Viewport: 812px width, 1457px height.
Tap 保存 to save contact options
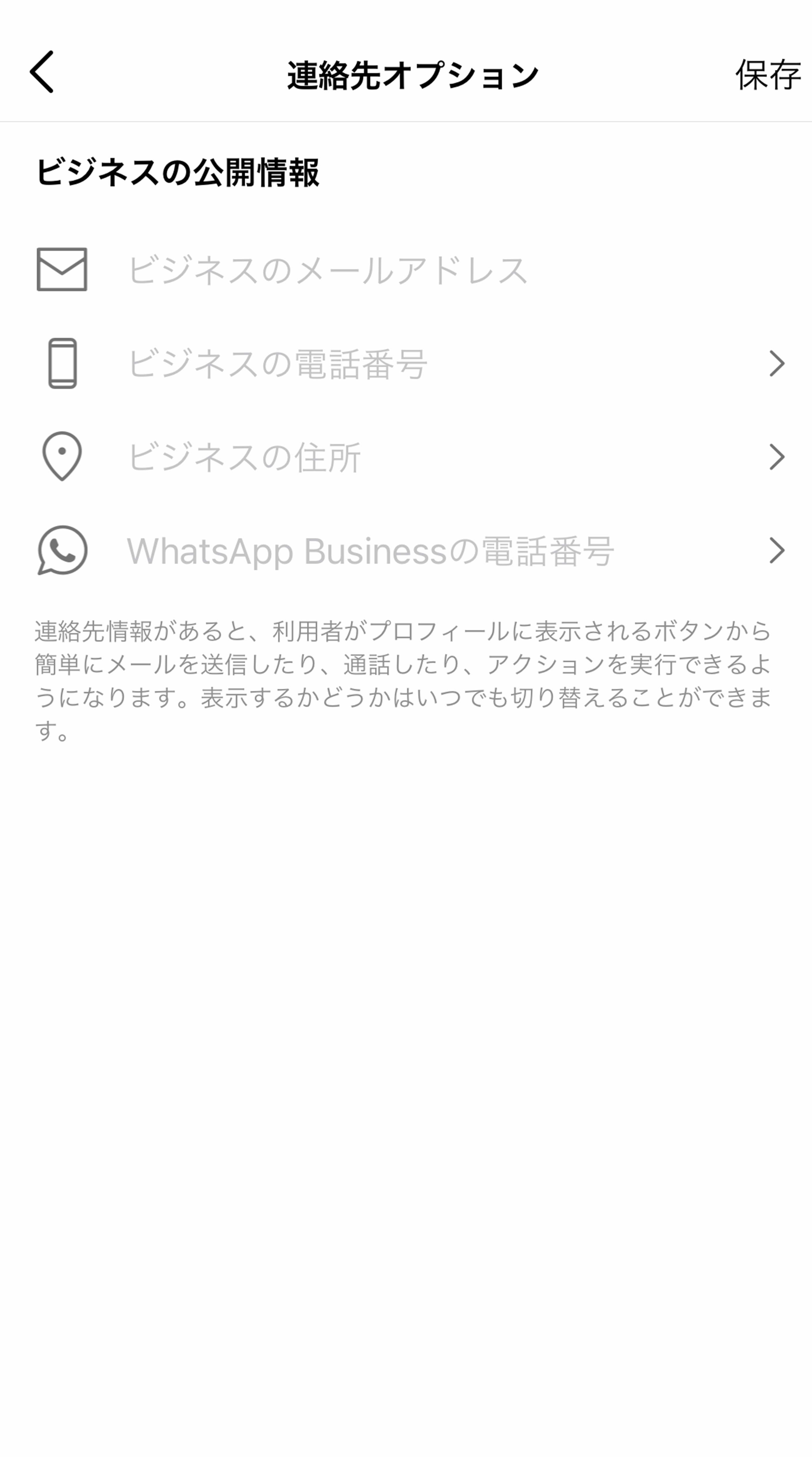pyautogui.click(x=767, y=74)
